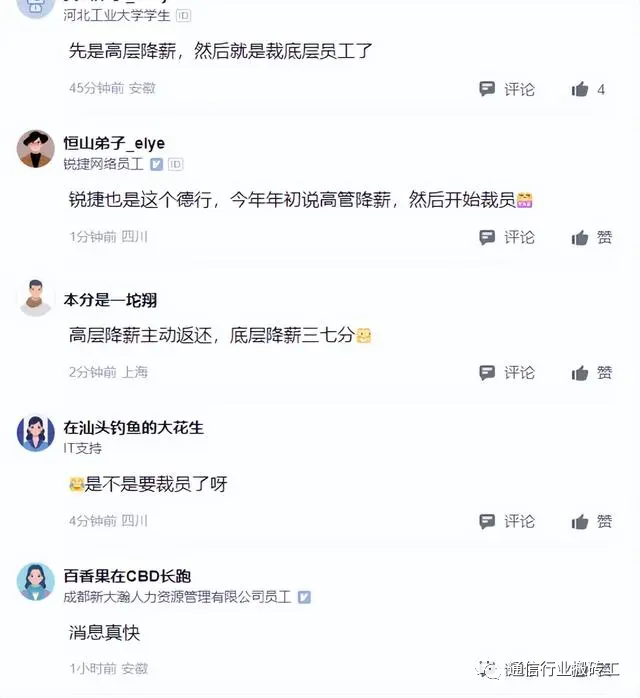Image resolution: width=640 pixels, height=698 pixels.
Task: Reply to the comment about 裁底层员工
Action: pyautogui.click(x=507, y=89)
